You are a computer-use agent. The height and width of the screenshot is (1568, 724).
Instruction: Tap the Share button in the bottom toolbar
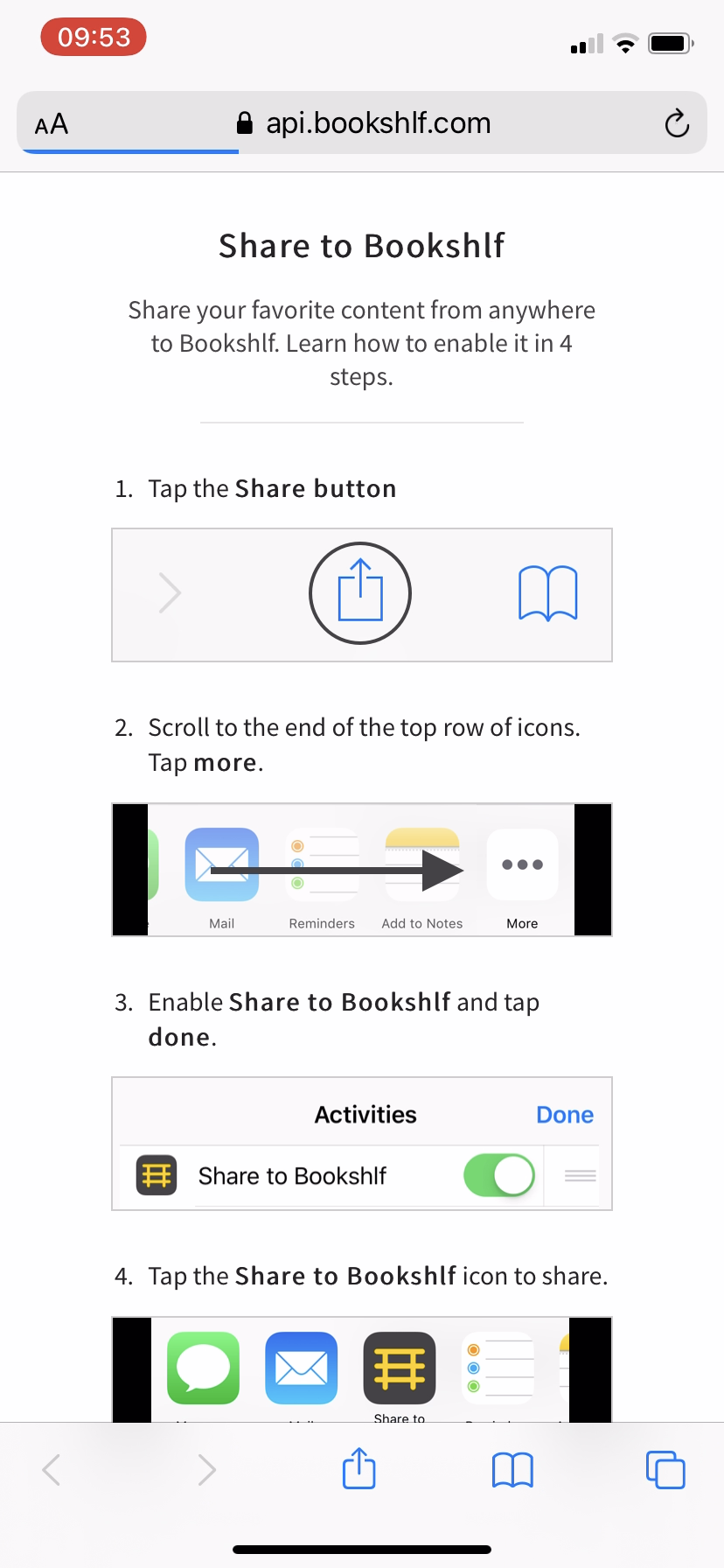[359, 1469]
